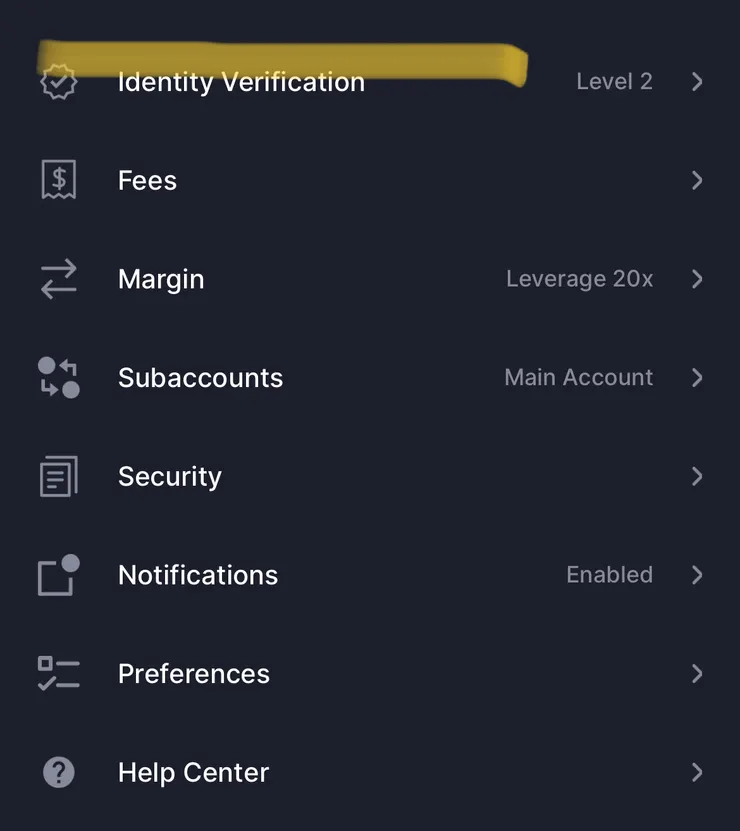Image resolution: width=740 pixels, height=831 pixels.
Task: Open the Preferences menu item
Action: pyautogui.click(x=194, y=674)
